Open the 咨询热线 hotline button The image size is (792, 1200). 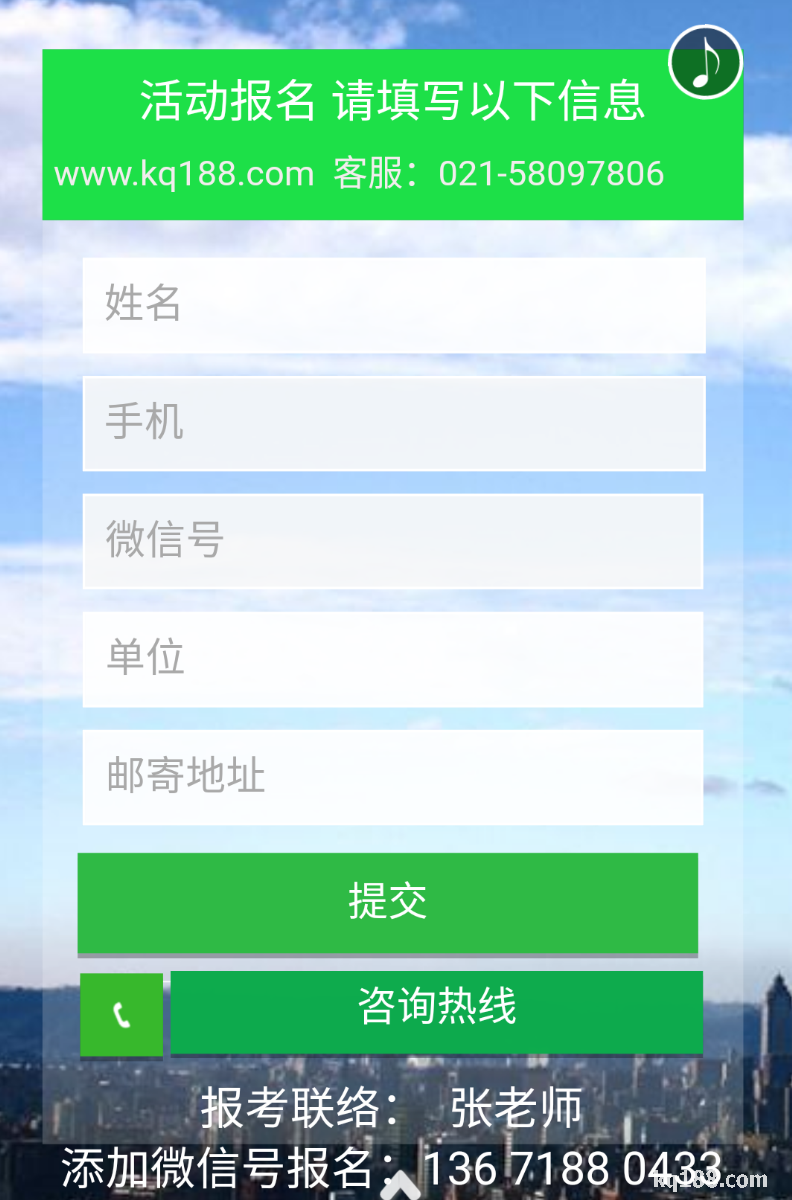(437, 1010)
